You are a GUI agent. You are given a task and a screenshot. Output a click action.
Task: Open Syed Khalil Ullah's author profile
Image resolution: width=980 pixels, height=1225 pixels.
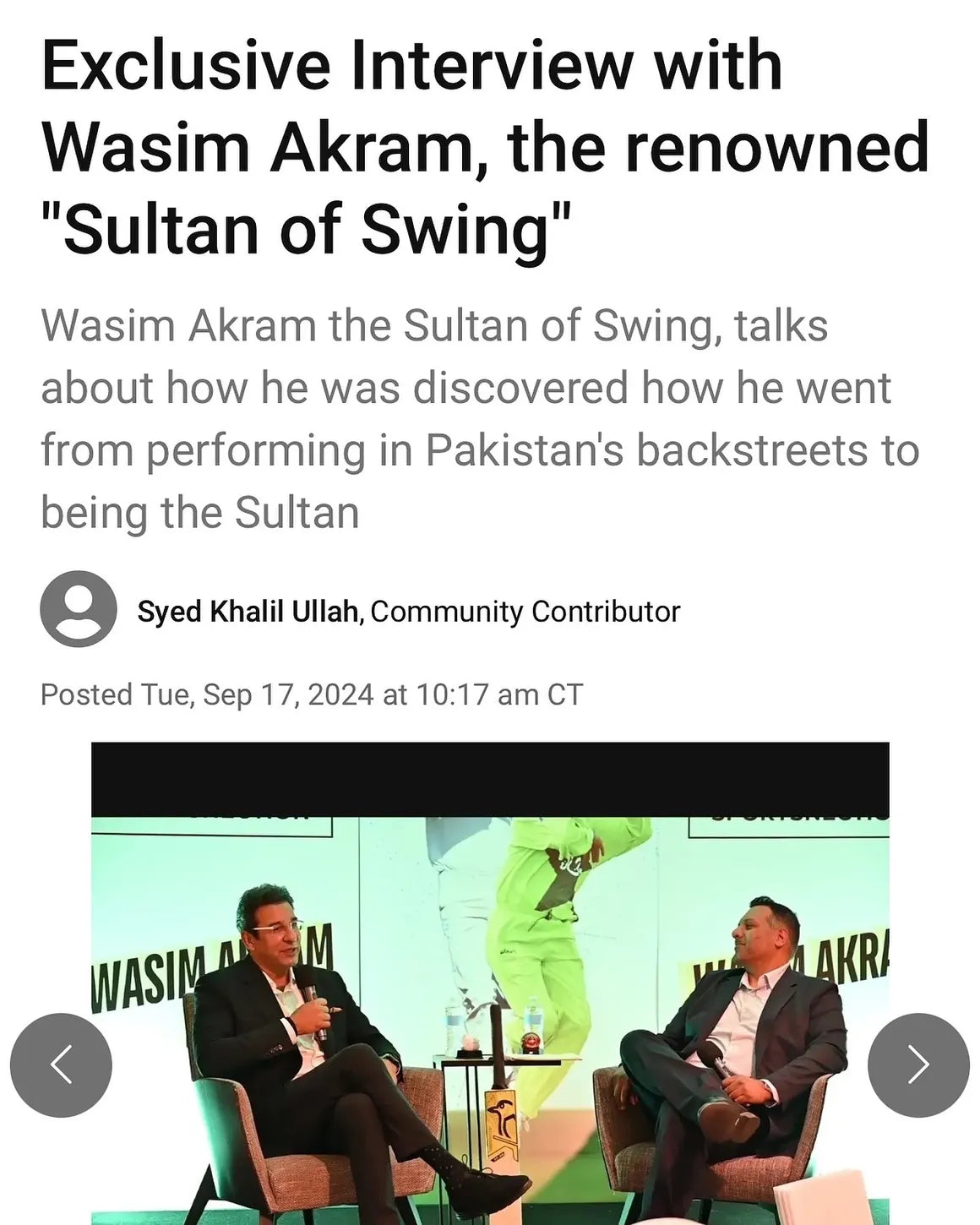click(x=249, y=611)
